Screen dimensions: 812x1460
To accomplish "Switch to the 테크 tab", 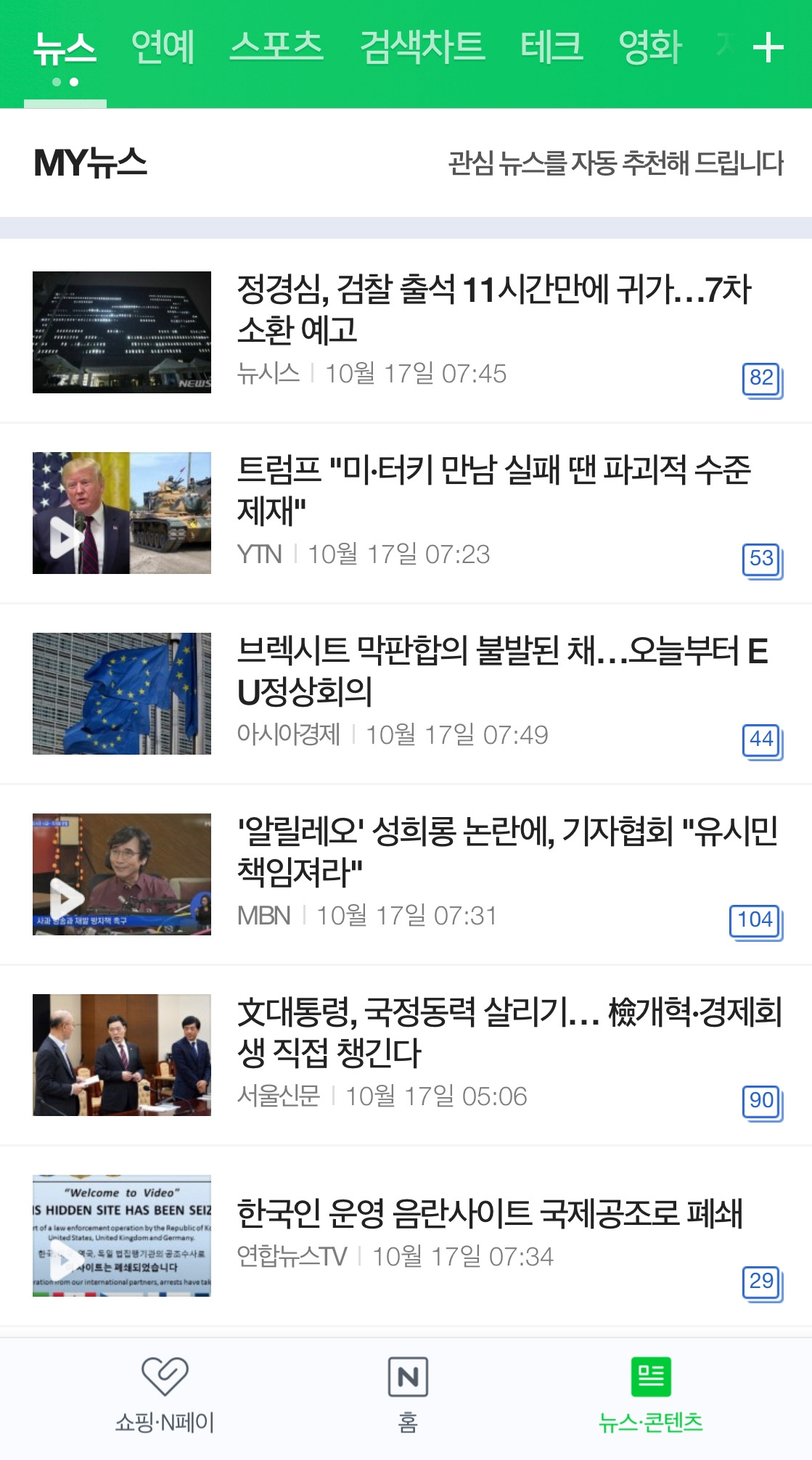I will [x=551, y=48].
